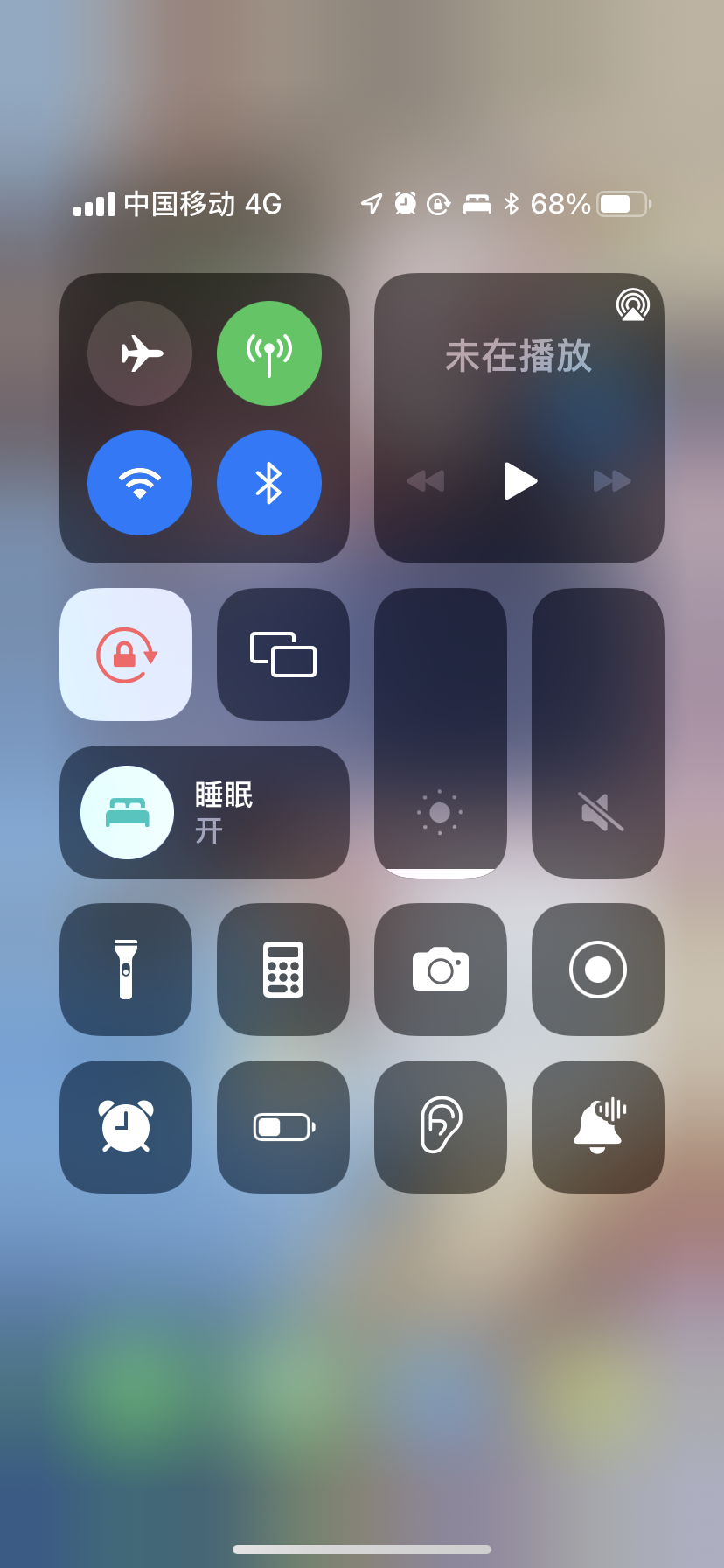Launch the Camera
The width and height of the screenshot is (724, 1568).
441,969
